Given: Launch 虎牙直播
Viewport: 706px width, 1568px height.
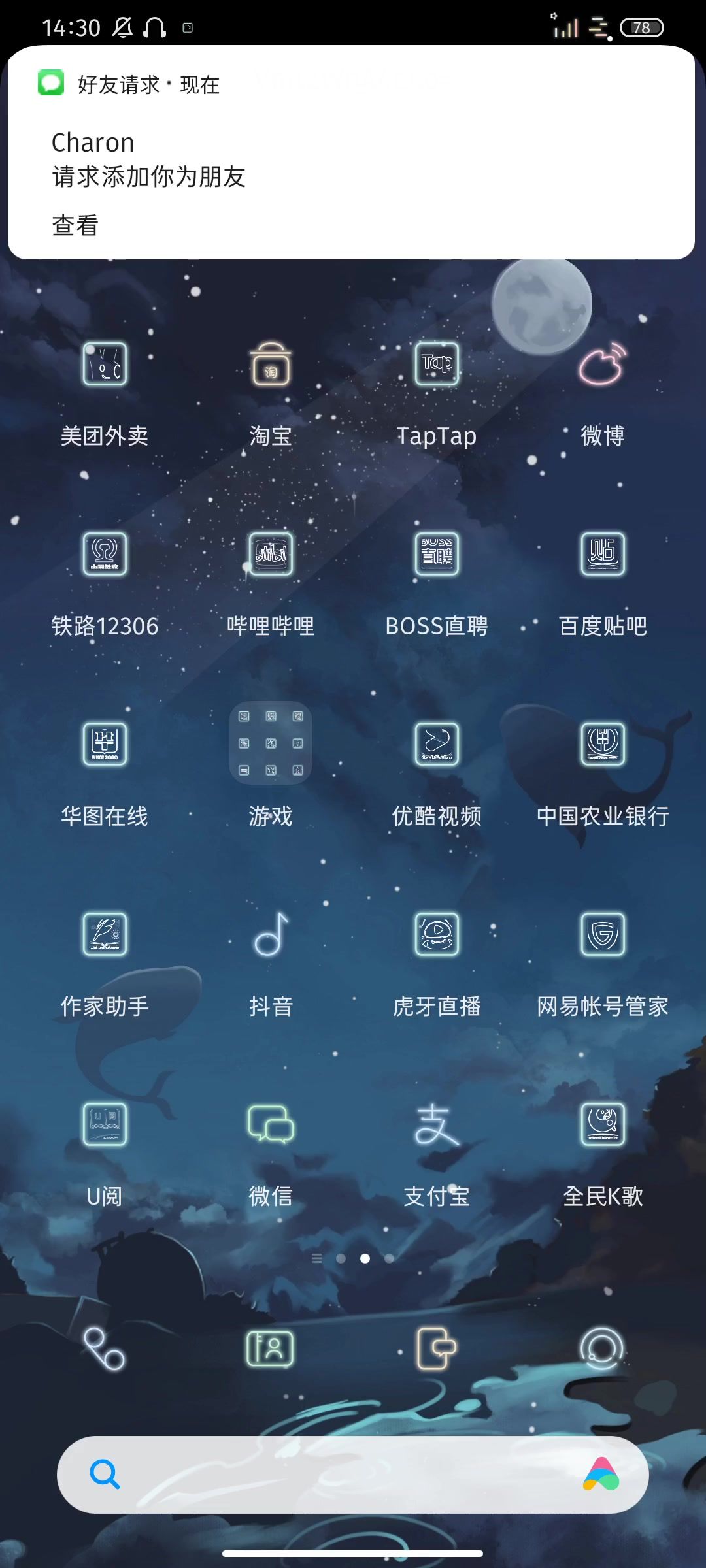Looking at the screenshot, I should (x=437, y=934).
